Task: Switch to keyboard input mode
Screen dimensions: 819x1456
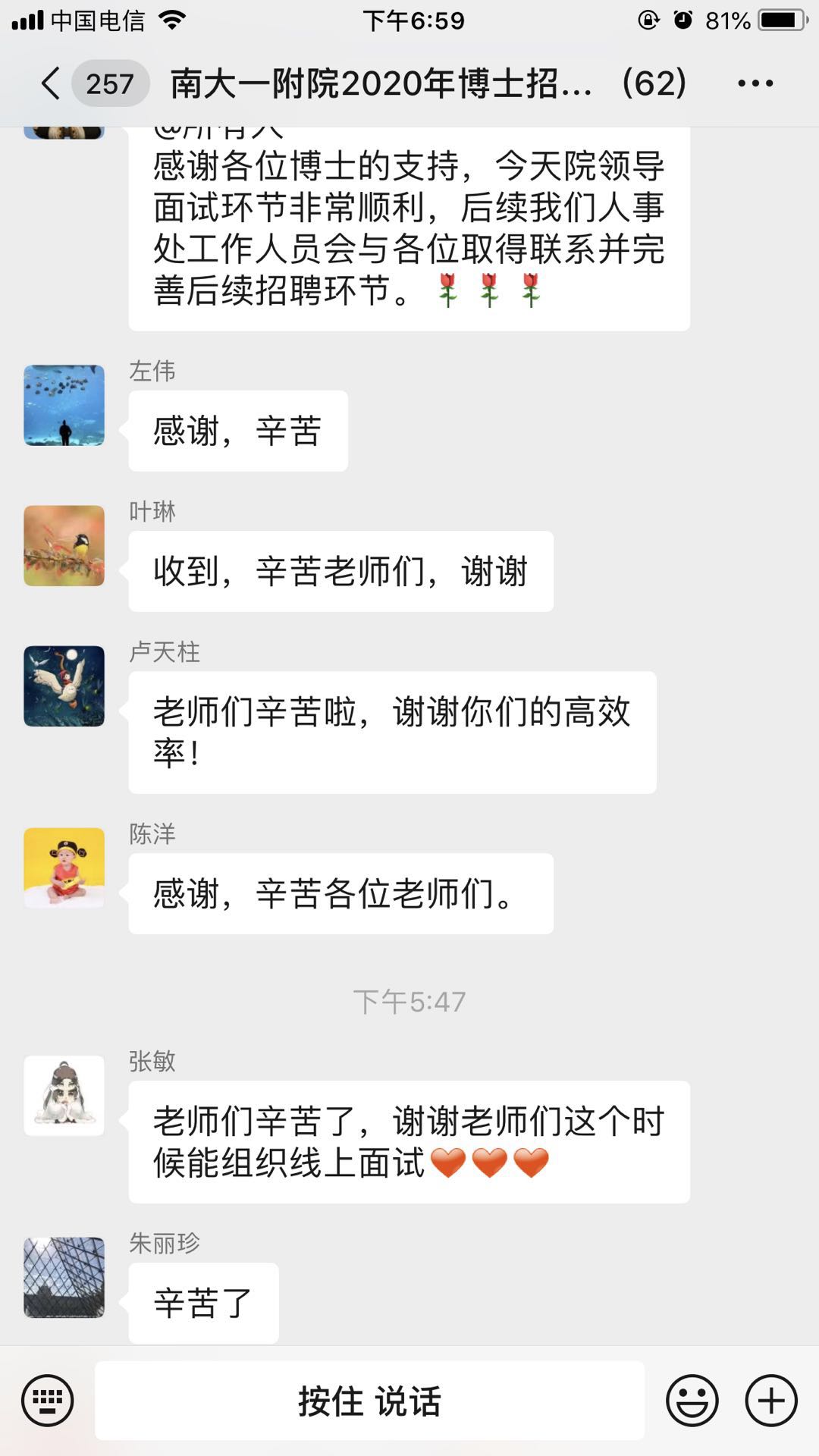Action: coord(48,1401)
